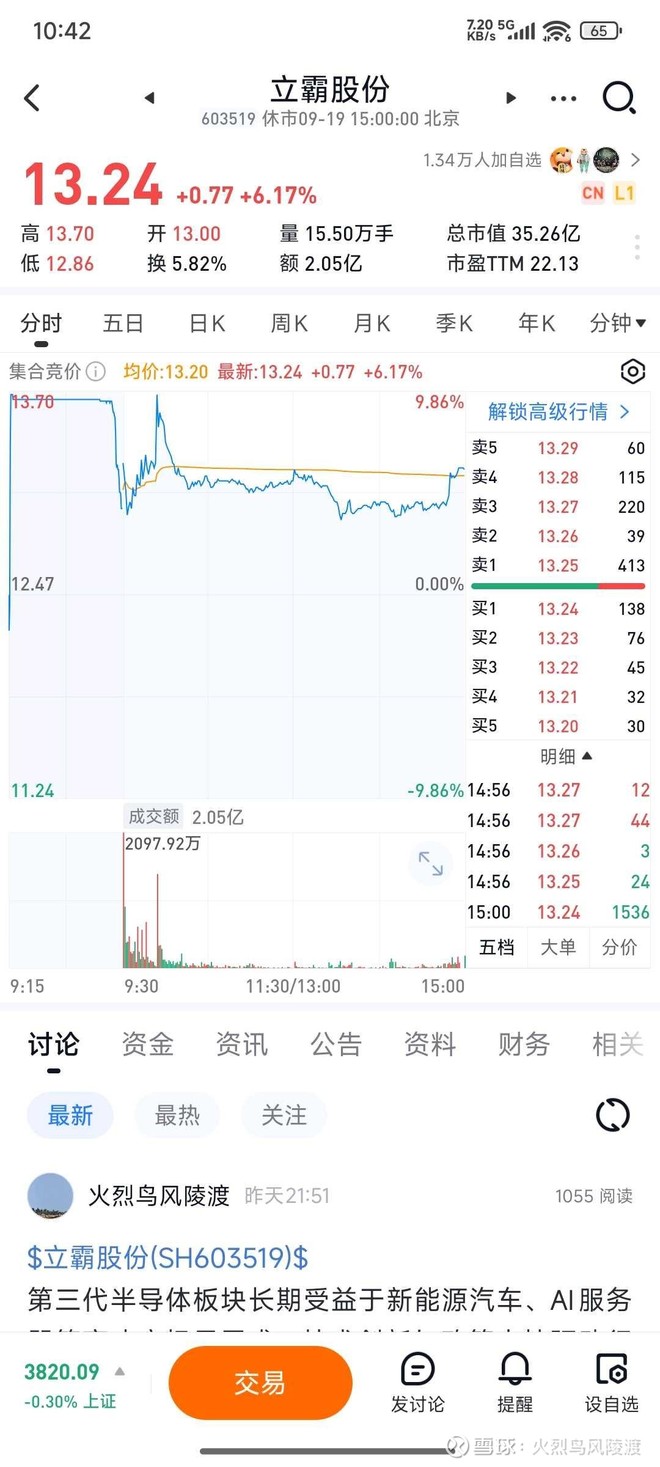The image size is (660, 1467).
Task: Tap the orange 交易 button
Action: tap(260, 1383)
